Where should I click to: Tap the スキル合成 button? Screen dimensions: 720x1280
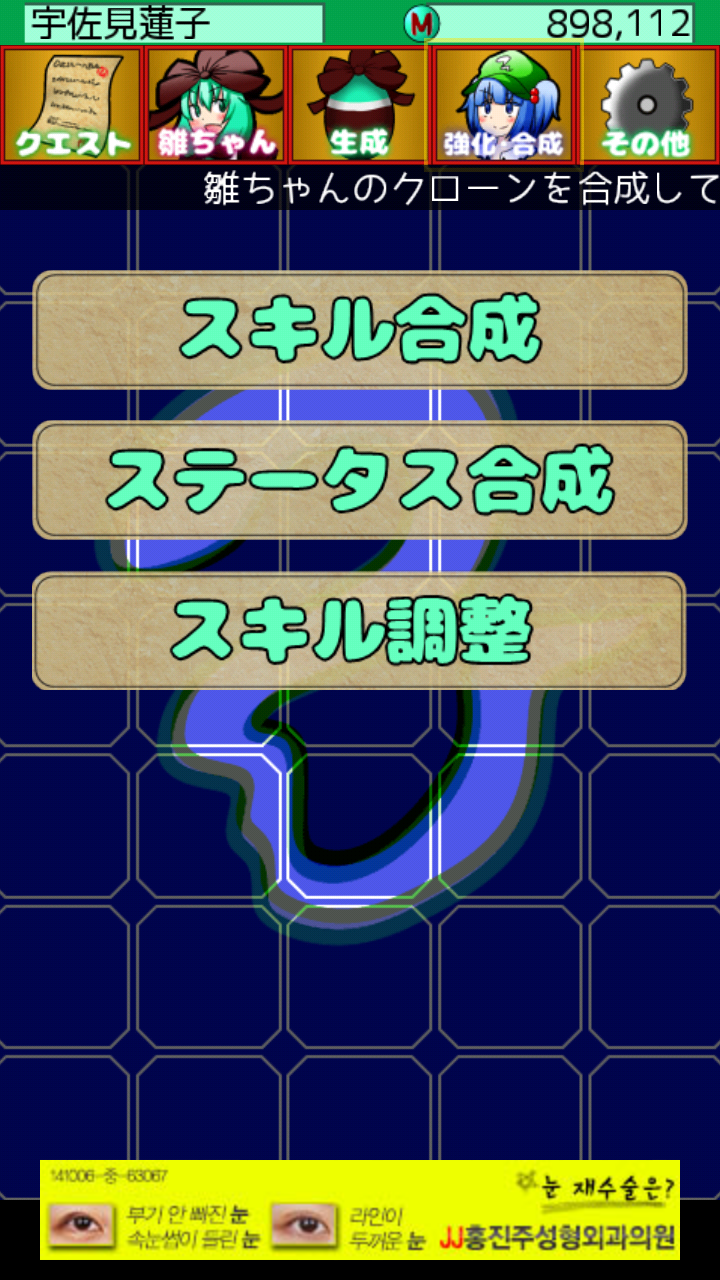[360, 330]
